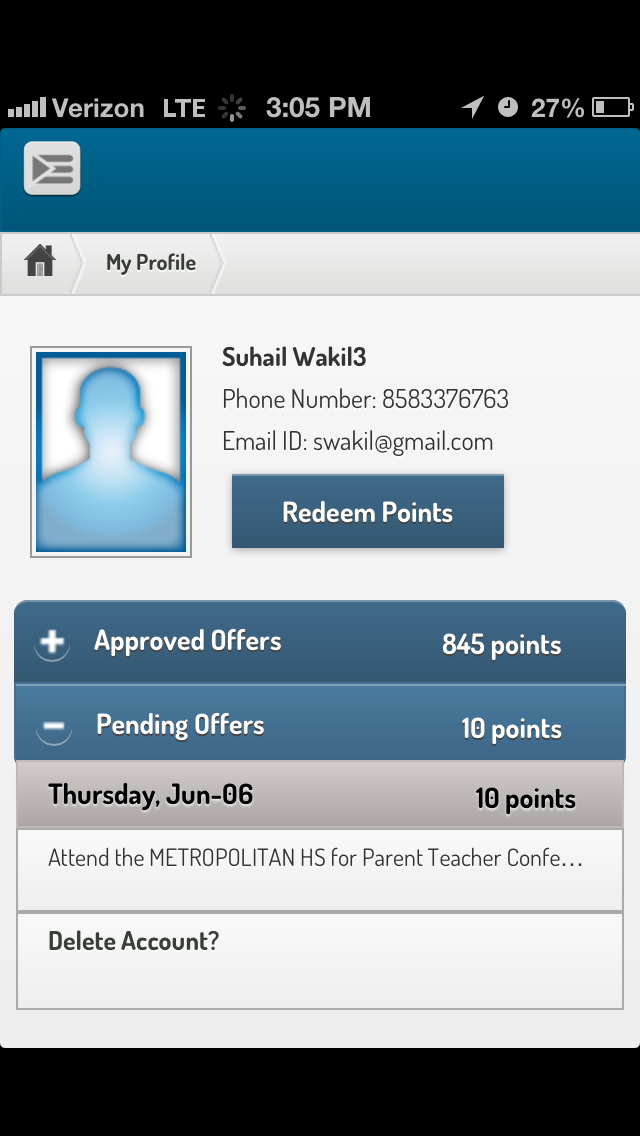Tap the Redeem Points button
640x1136 pixels.
[x=367, y=511]
